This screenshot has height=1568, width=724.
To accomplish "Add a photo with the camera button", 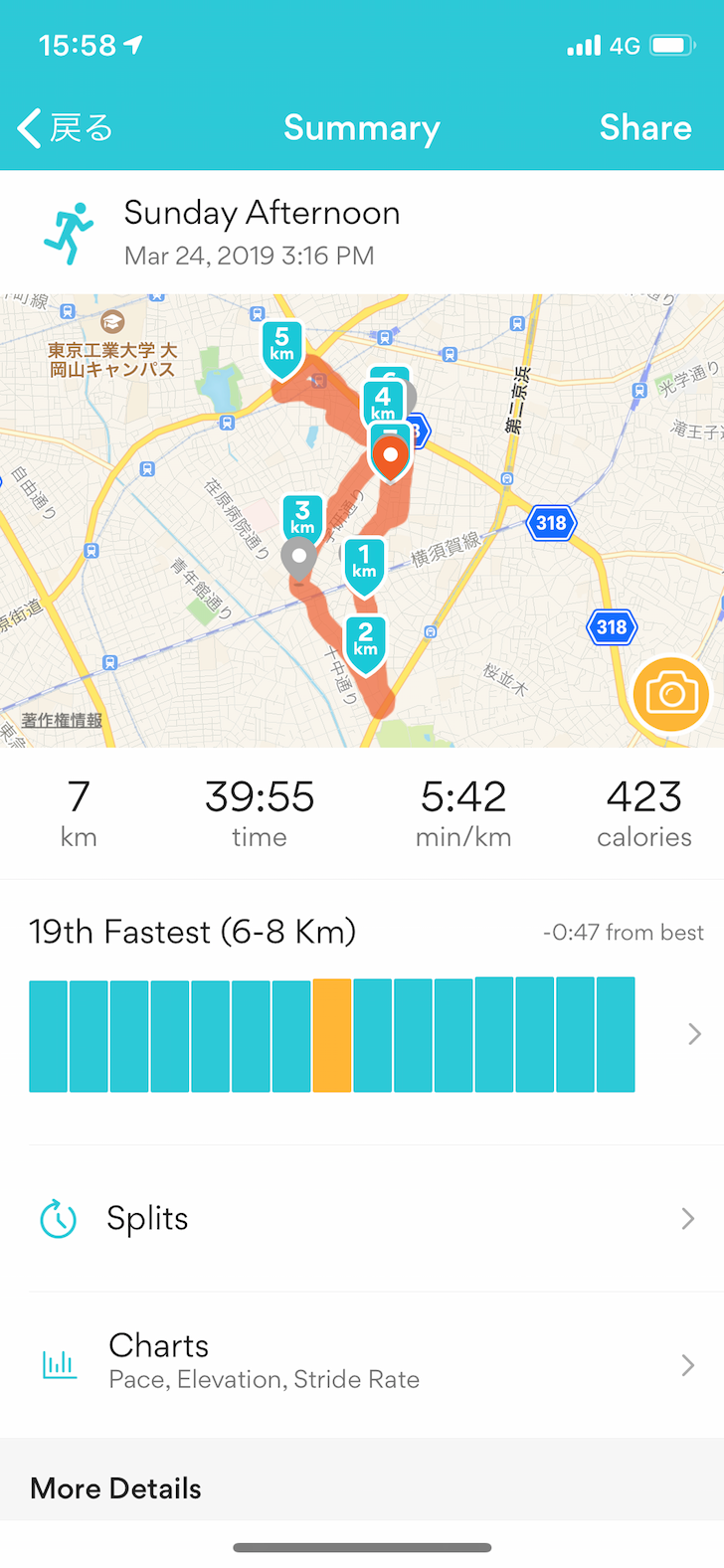I will coord(671,694).
